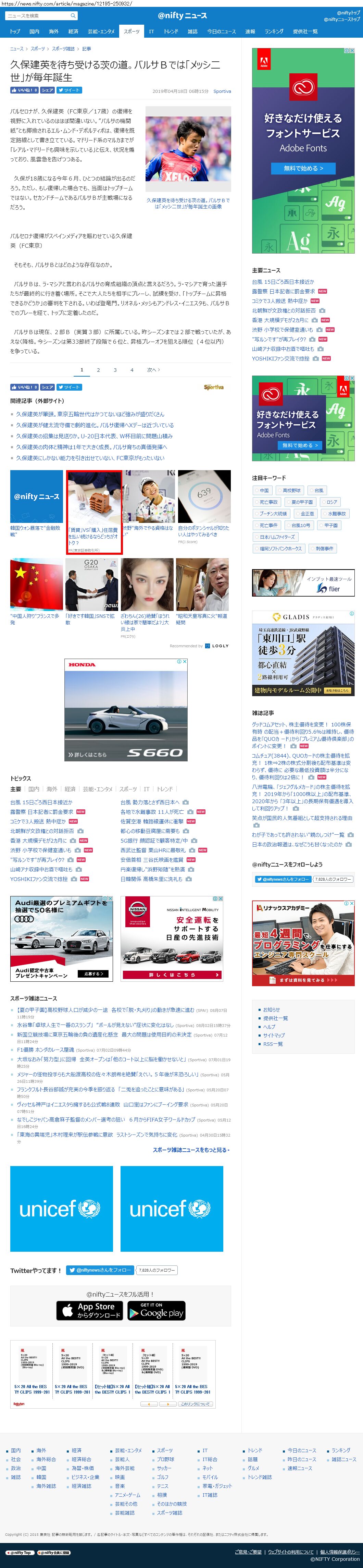This screenshot has height=1568, width=363.
Task: Open related article 久保建英が華麗。東京五輪世代は…
Action: click(x=90, y=414)
